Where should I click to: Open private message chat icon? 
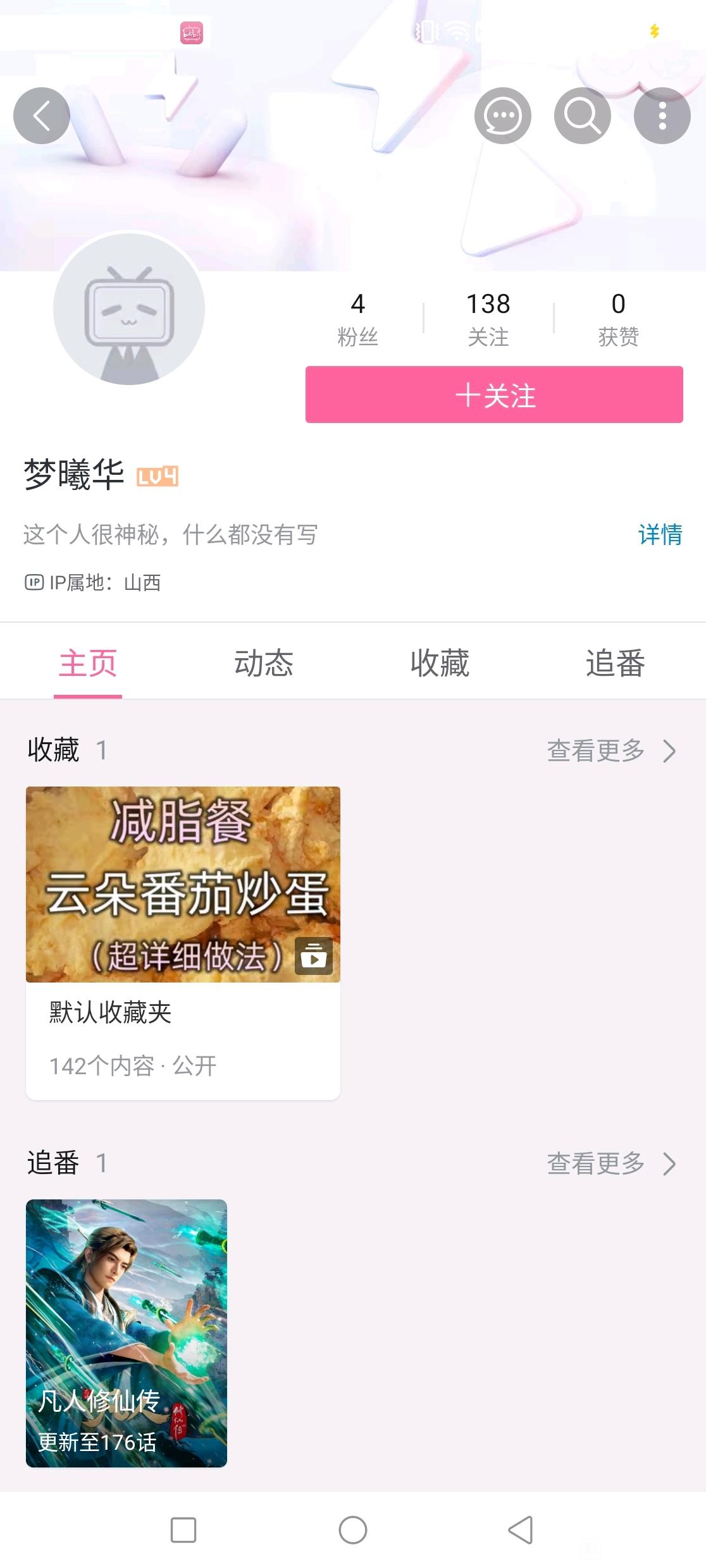(503, 116)
